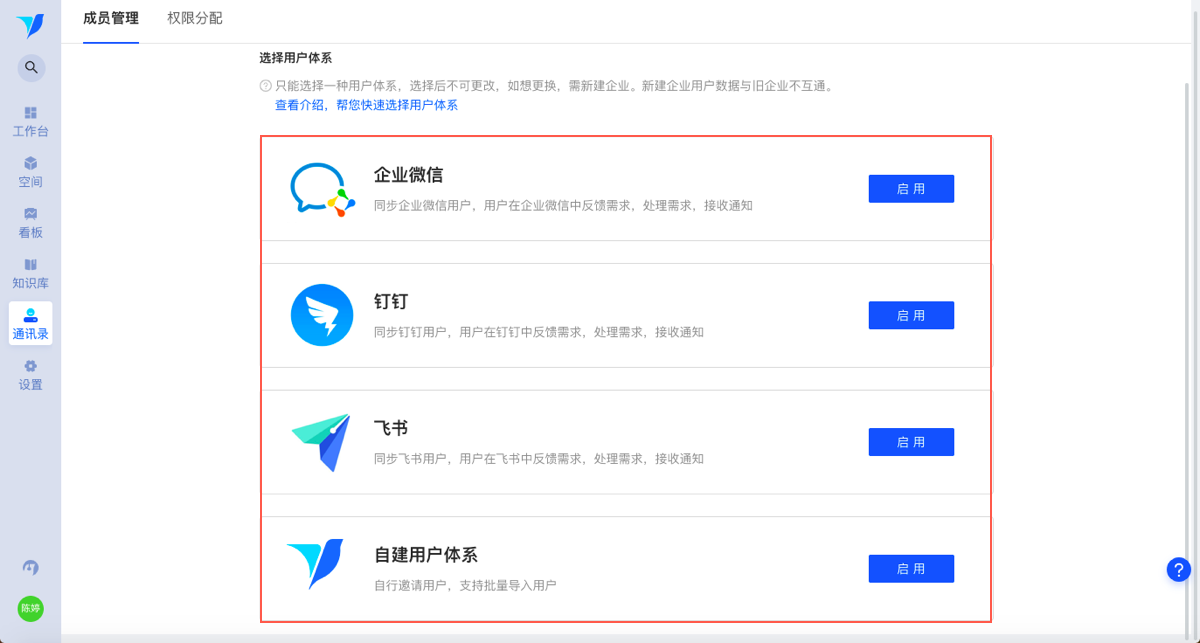Enable the 企业微信 user system

coord(911,189)
